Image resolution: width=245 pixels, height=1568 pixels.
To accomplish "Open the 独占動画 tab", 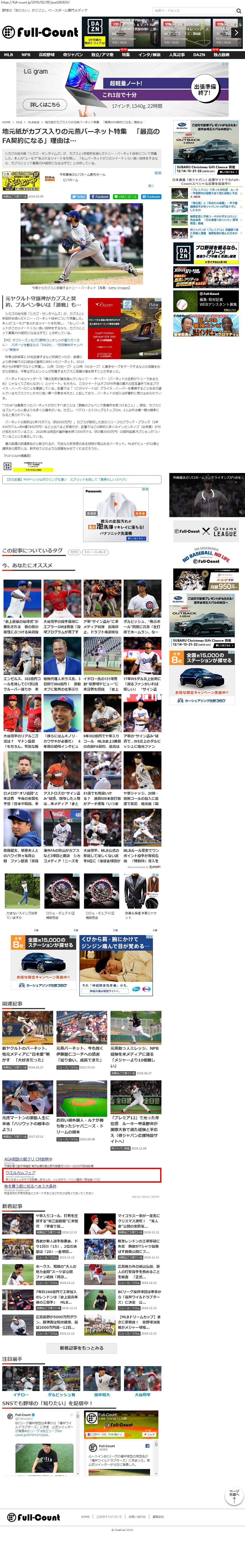I will (x=221, y=55).
